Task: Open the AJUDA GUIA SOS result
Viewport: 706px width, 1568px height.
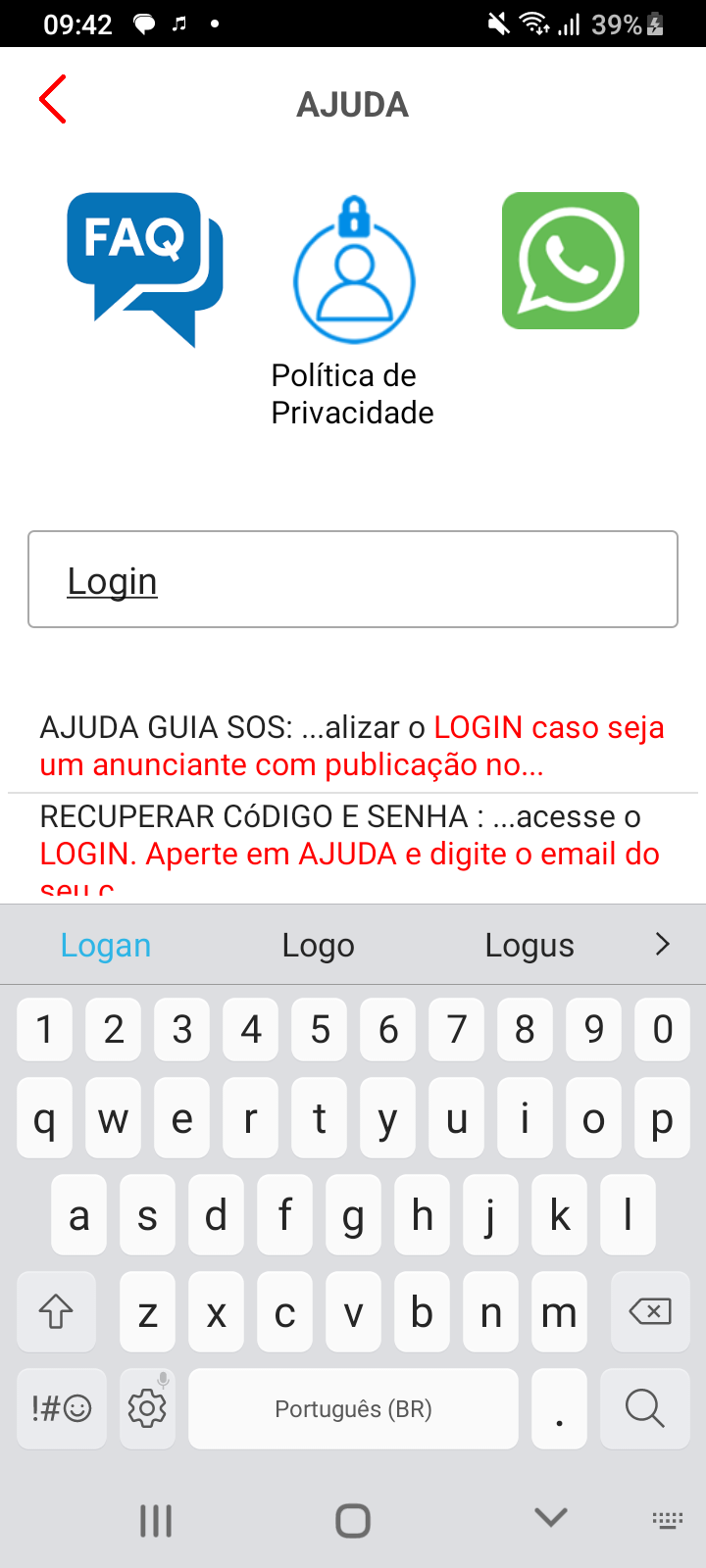Action: [x=352, y=746]
